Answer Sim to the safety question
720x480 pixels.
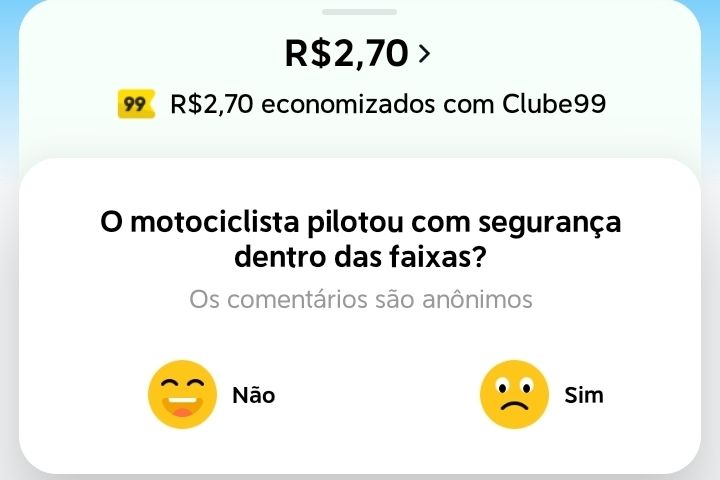[543, 394]
